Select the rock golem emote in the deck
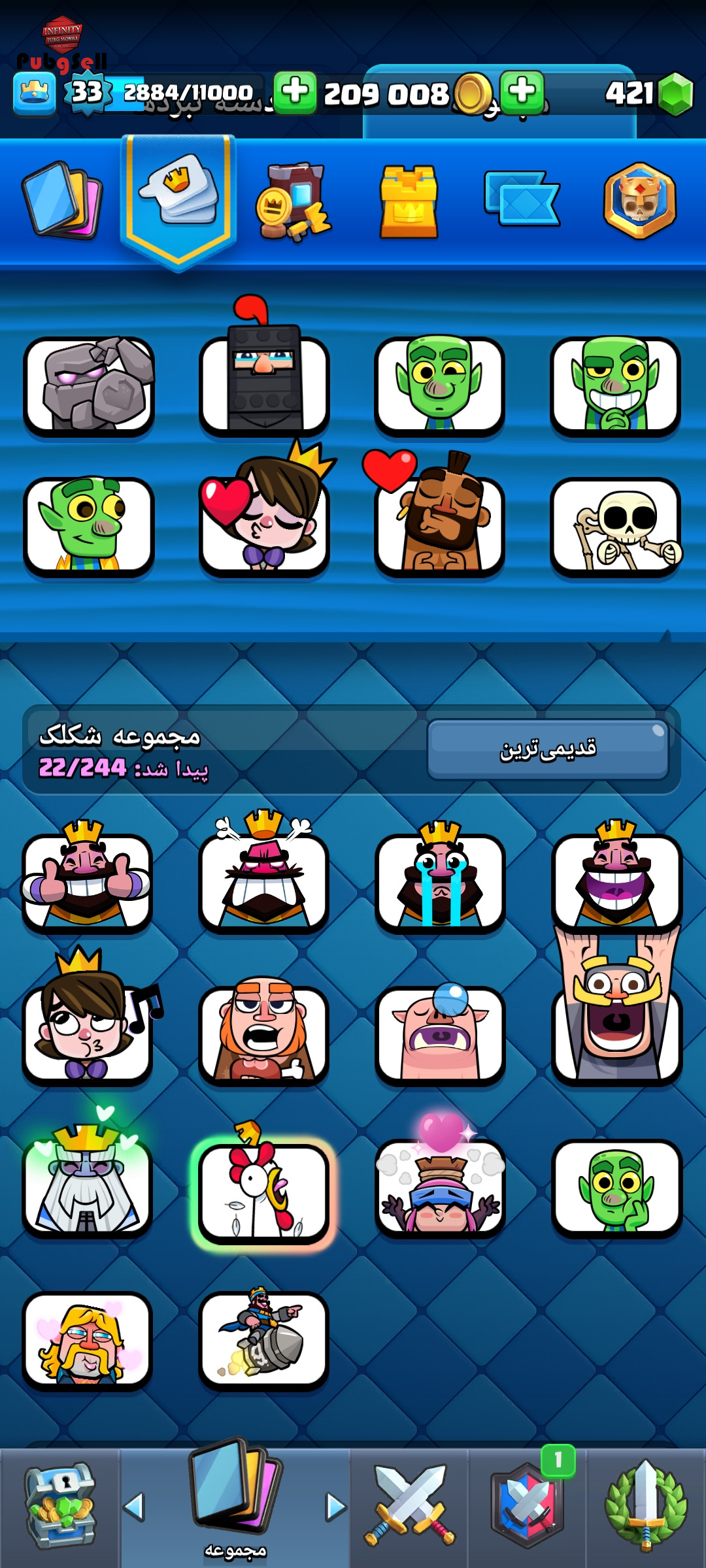 click(x=89, y=385)
